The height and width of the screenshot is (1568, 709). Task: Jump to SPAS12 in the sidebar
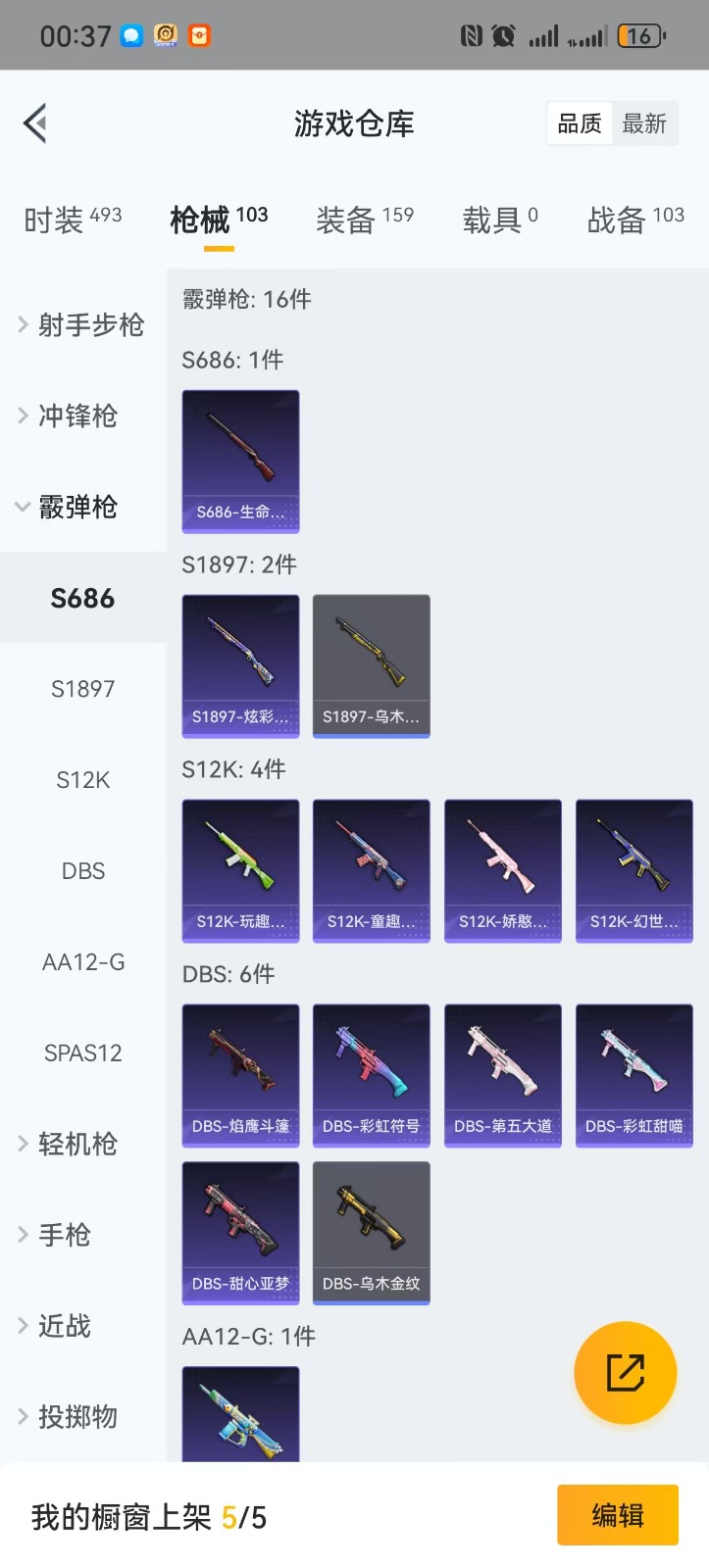83,1053
